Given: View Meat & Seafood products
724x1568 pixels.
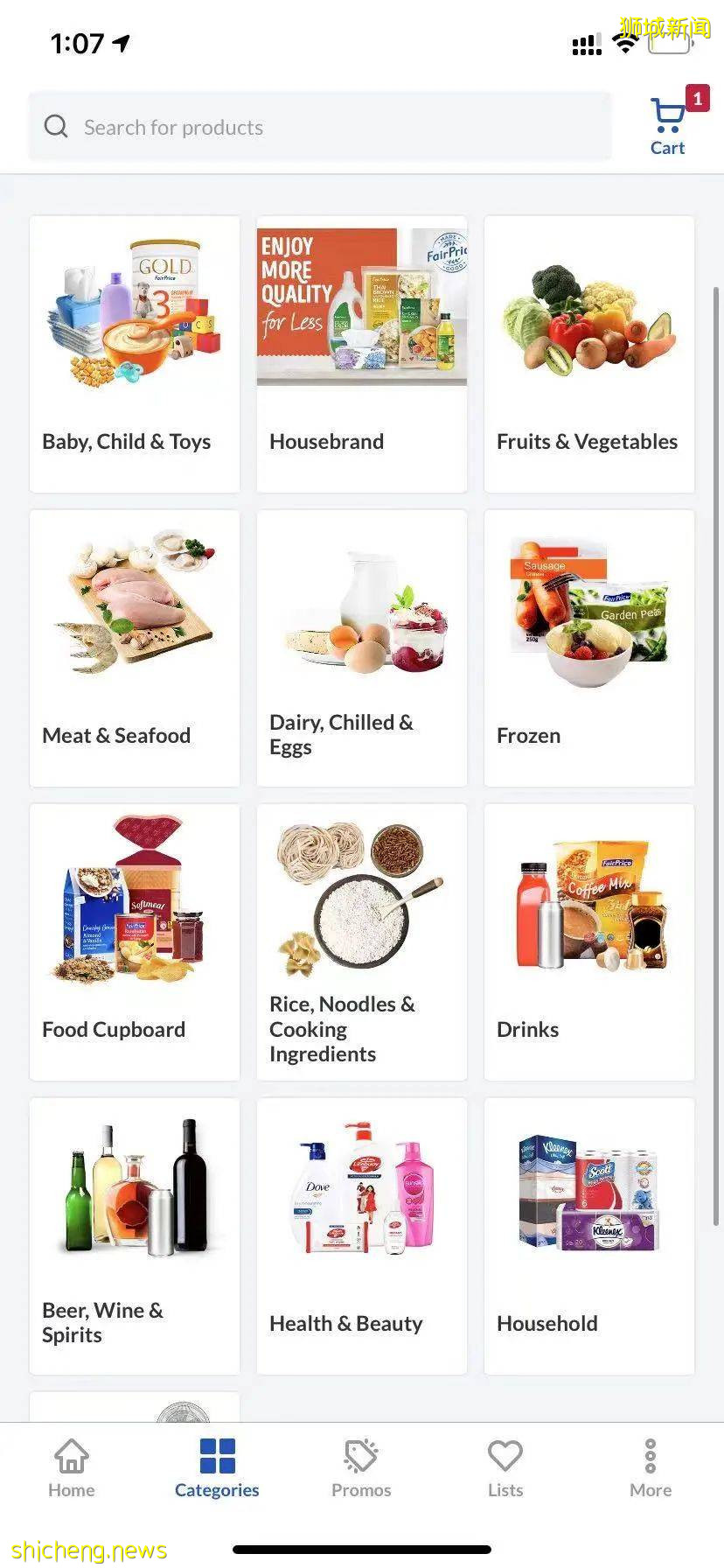Looking at the screenshot, I should pyautogui.click(x=135, y=648).
